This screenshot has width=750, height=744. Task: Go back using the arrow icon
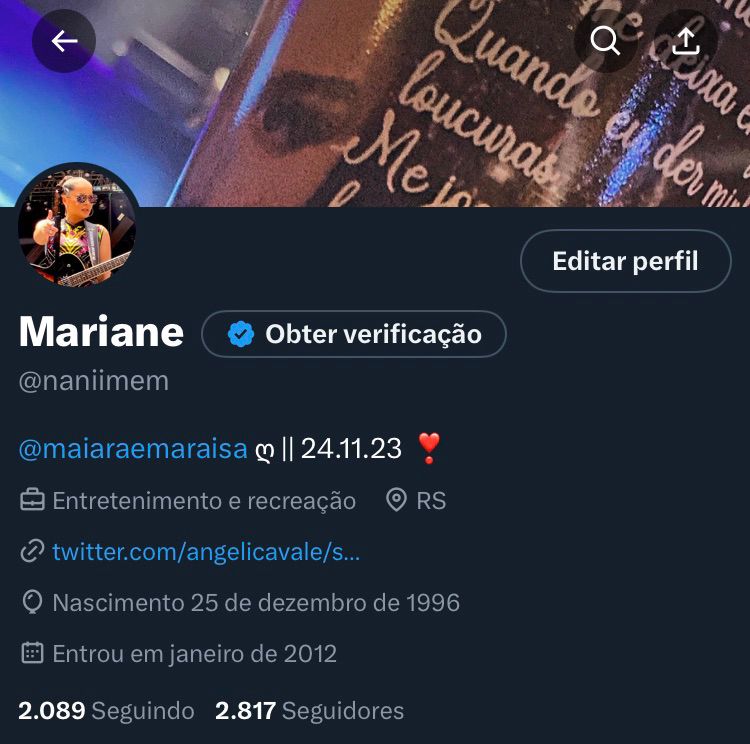(x=64, y=41)
